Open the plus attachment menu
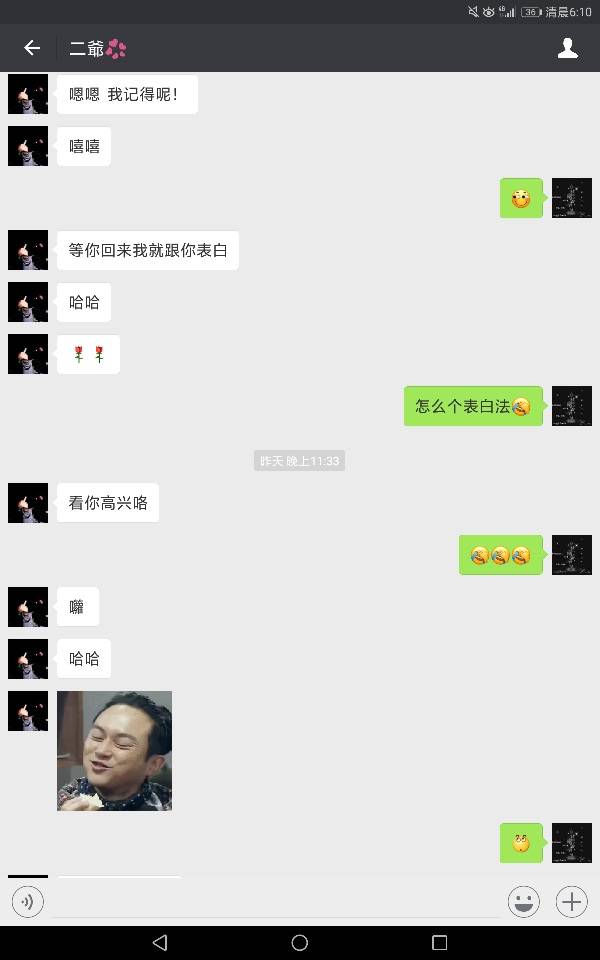 pos(571,901)
